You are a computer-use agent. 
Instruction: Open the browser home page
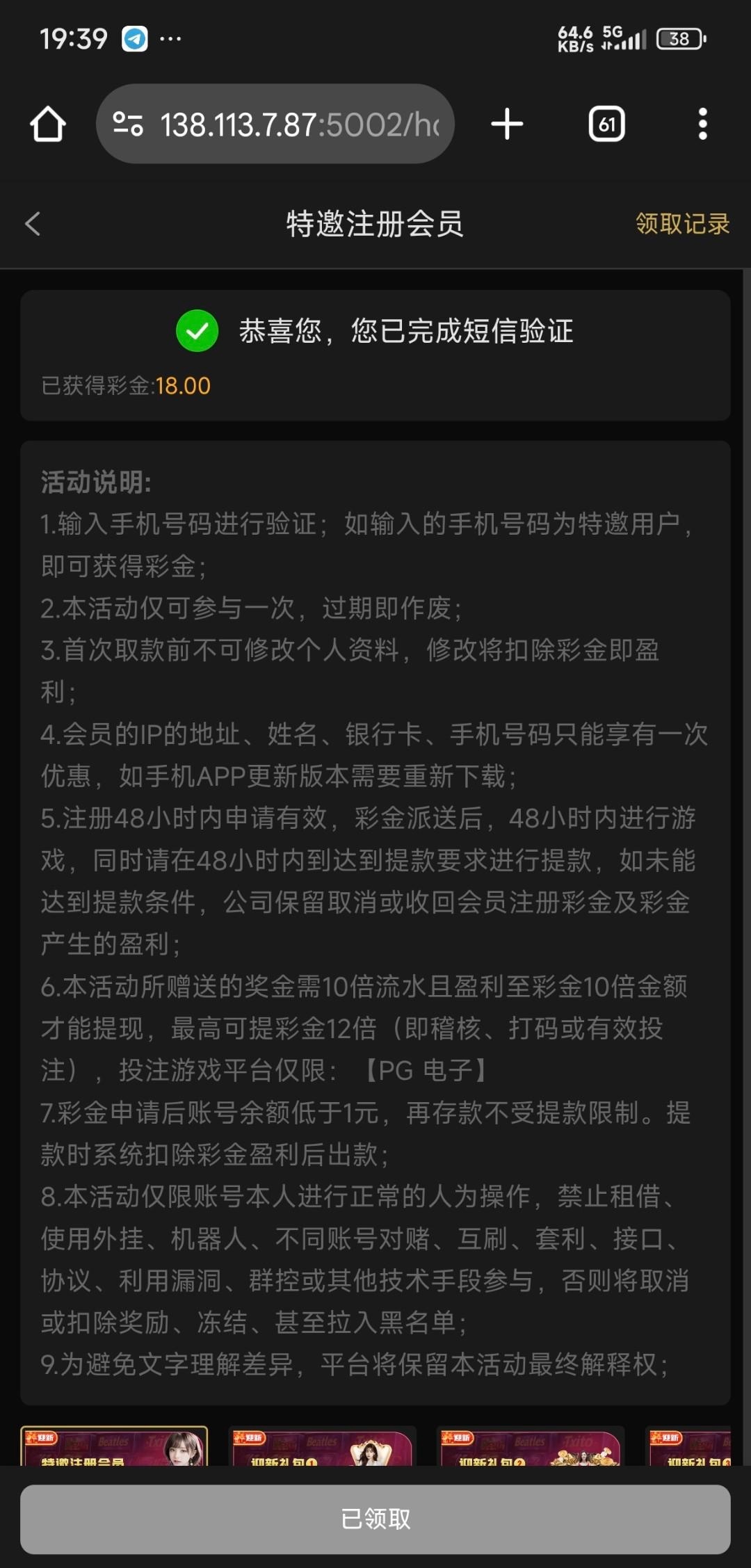pyautogui.click(x=48, y=124)
